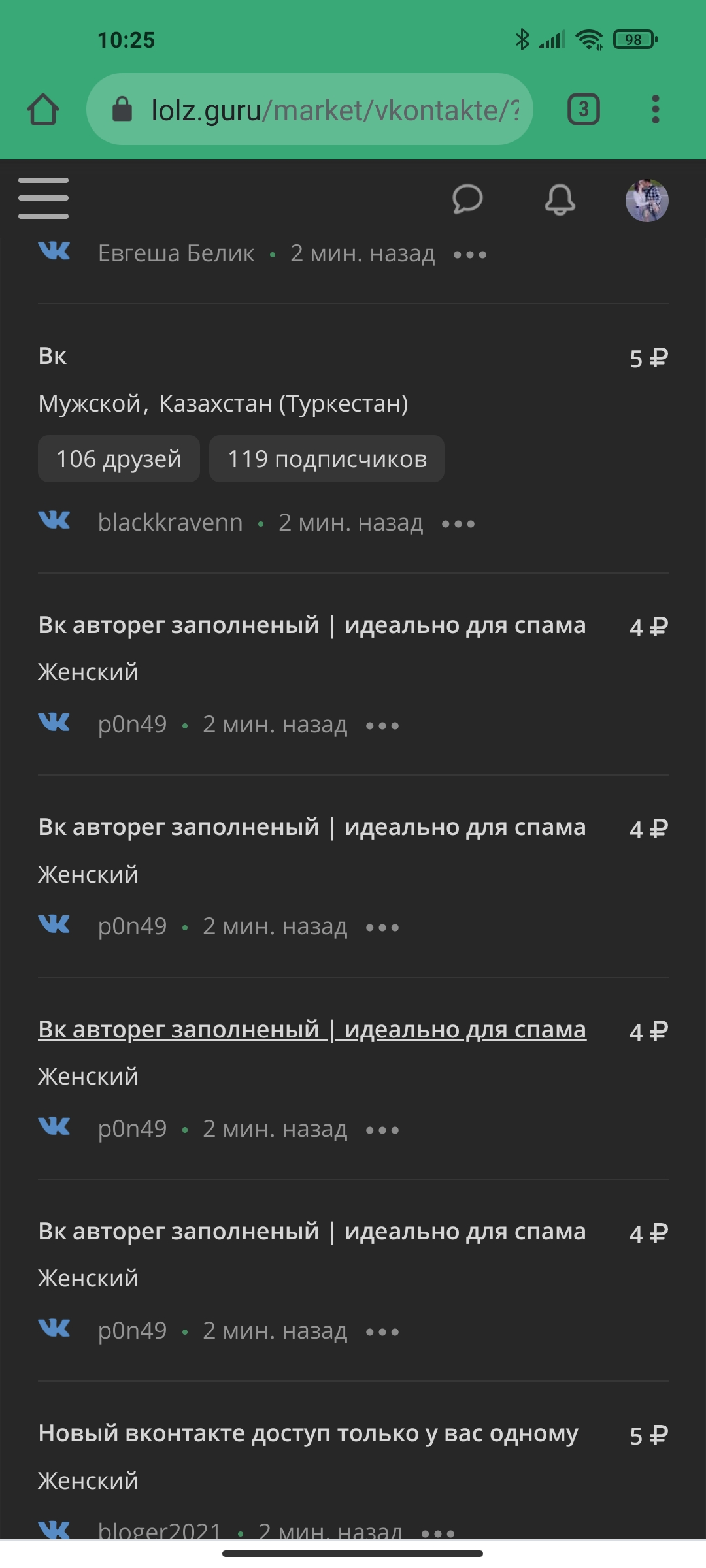Viewport: 706px width, 1568px height.
Task: Open the "Вк" listing from Казахстан (Туркестан)
Action: pos(52,356)
